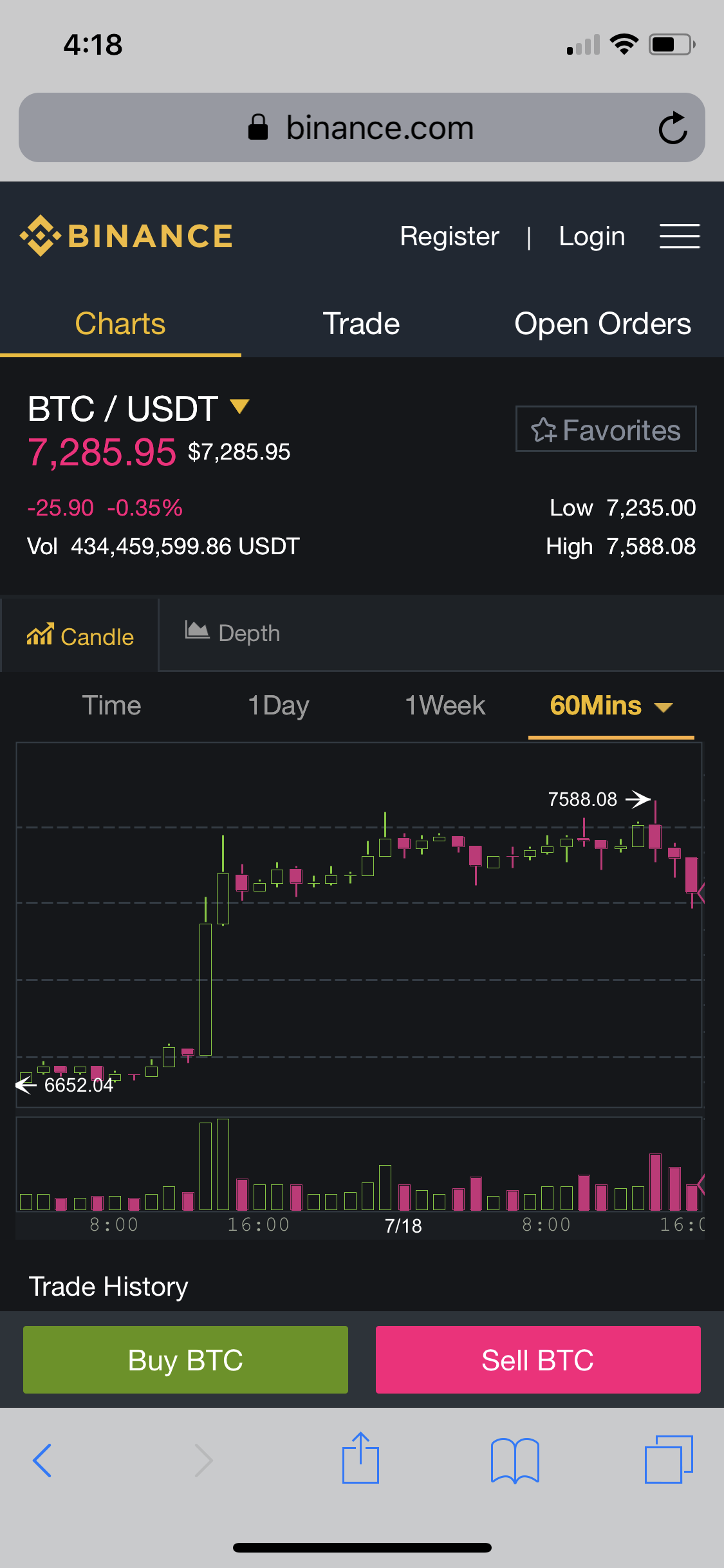724x1568 pixels.
Task: Switch to the Trade tab
Action: pyautogui.click(x=361, y=324)
